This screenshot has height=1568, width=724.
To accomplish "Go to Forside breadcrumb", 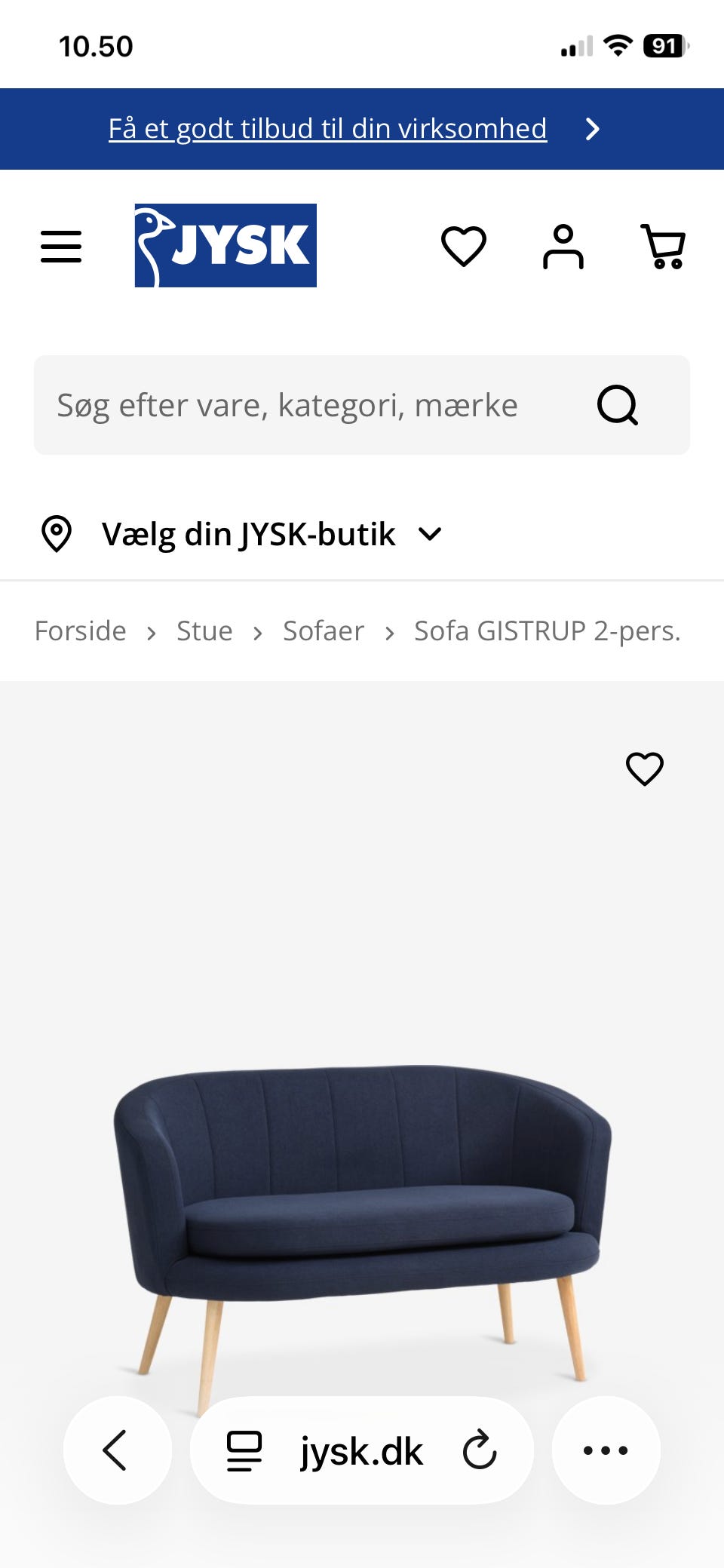I will [x=81, y=631].
